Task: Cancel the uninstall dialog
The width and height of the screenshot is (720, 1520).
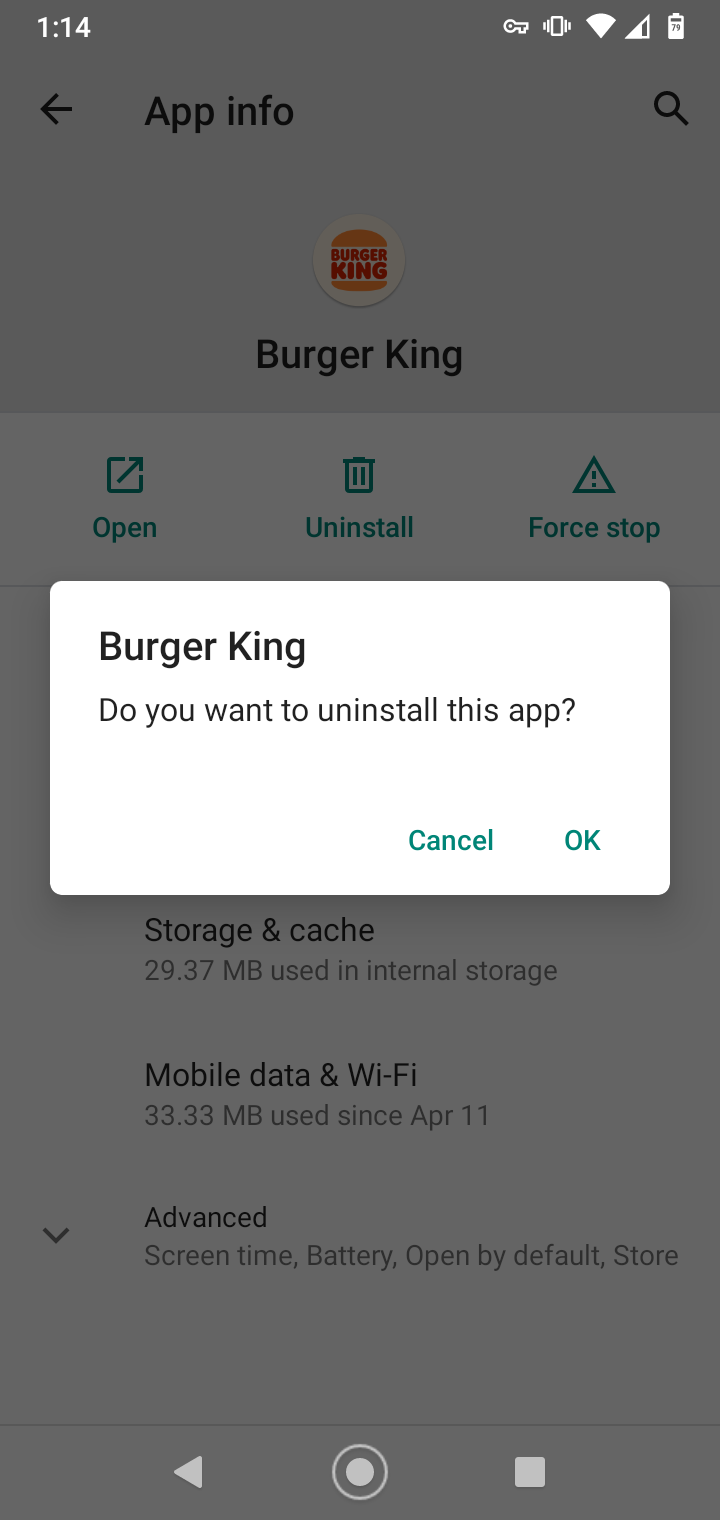Action: (451, 840)
